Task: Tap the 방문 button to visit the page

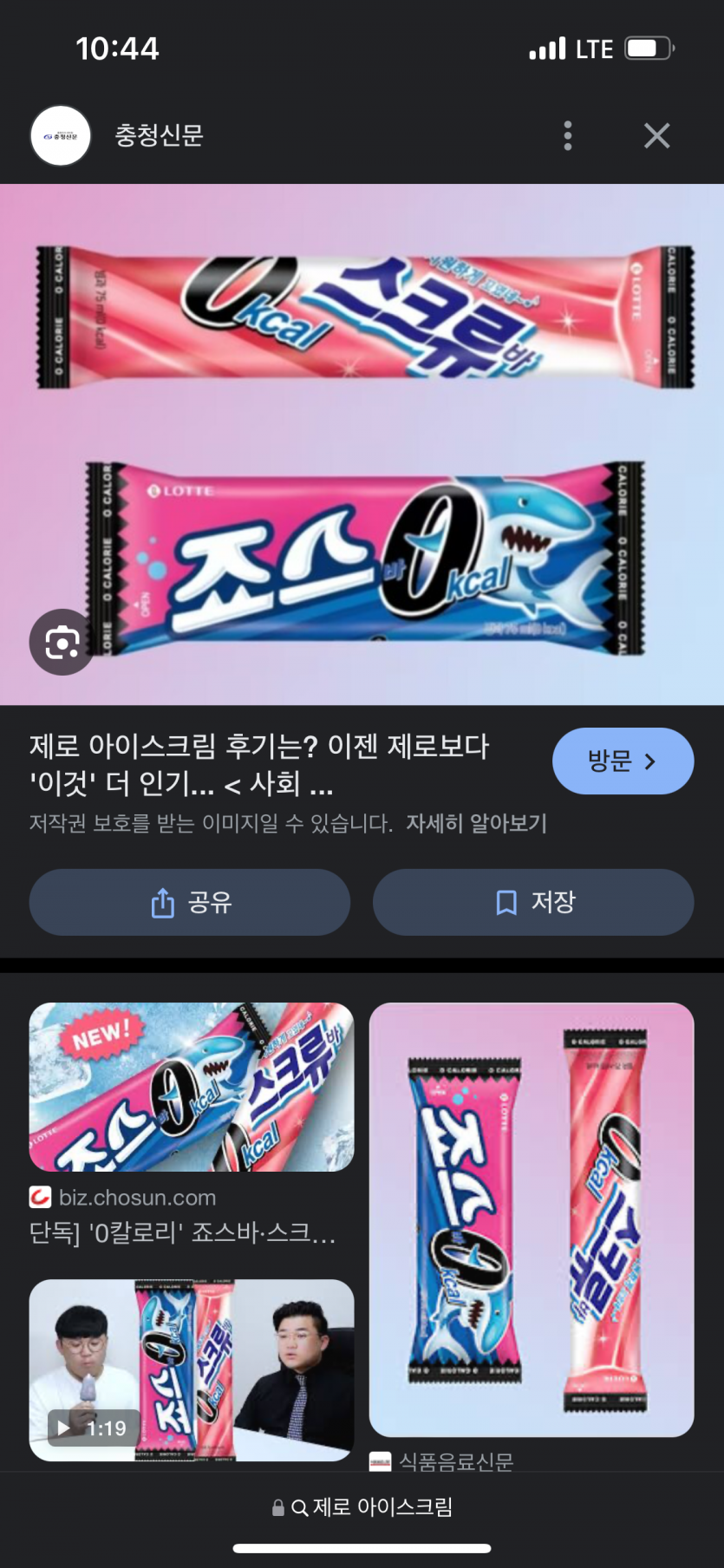Action: 623,761
